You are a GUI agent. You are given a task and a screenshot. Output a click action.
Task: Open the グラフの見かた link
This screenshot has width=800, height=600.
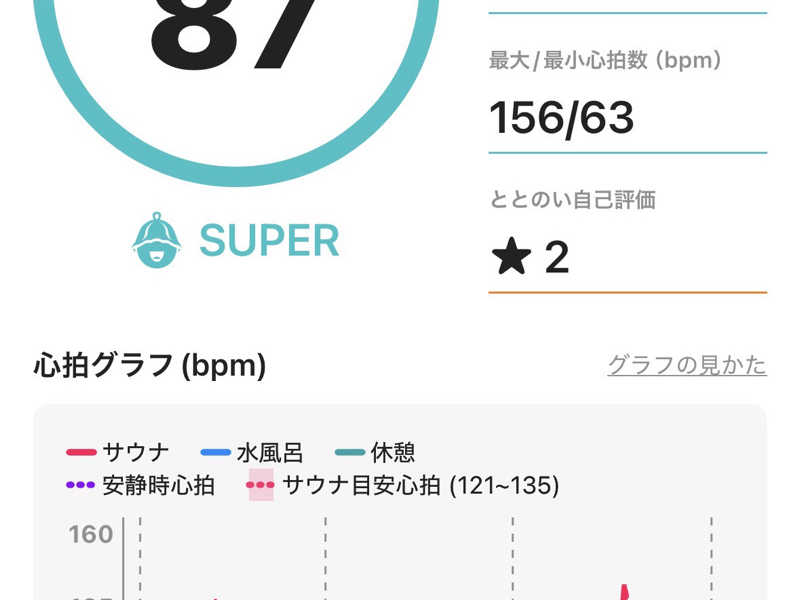[x=687, y=366]
